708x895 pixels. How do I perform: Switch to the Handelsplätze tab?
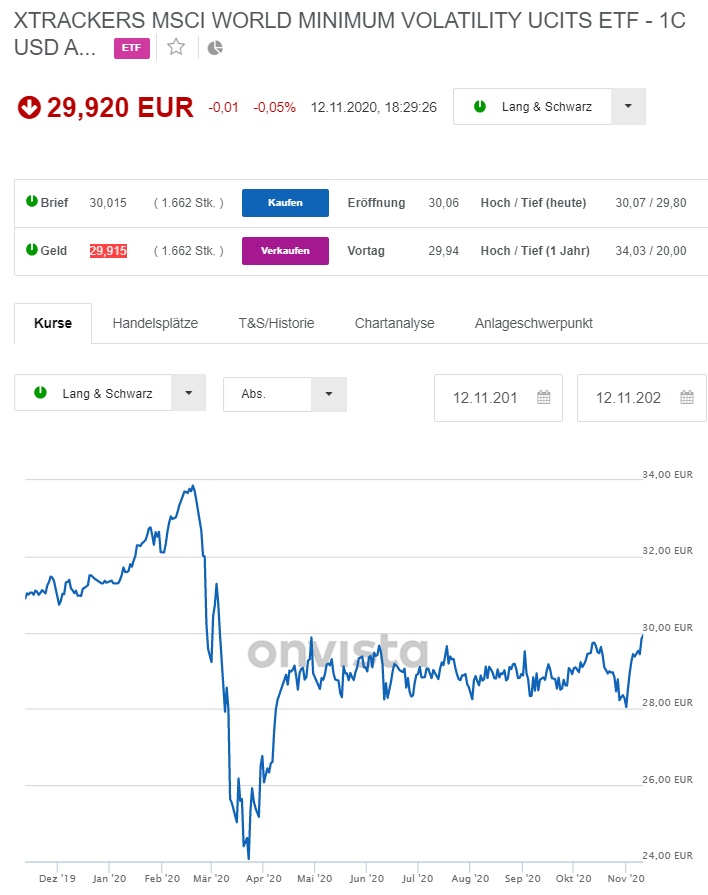155,323
